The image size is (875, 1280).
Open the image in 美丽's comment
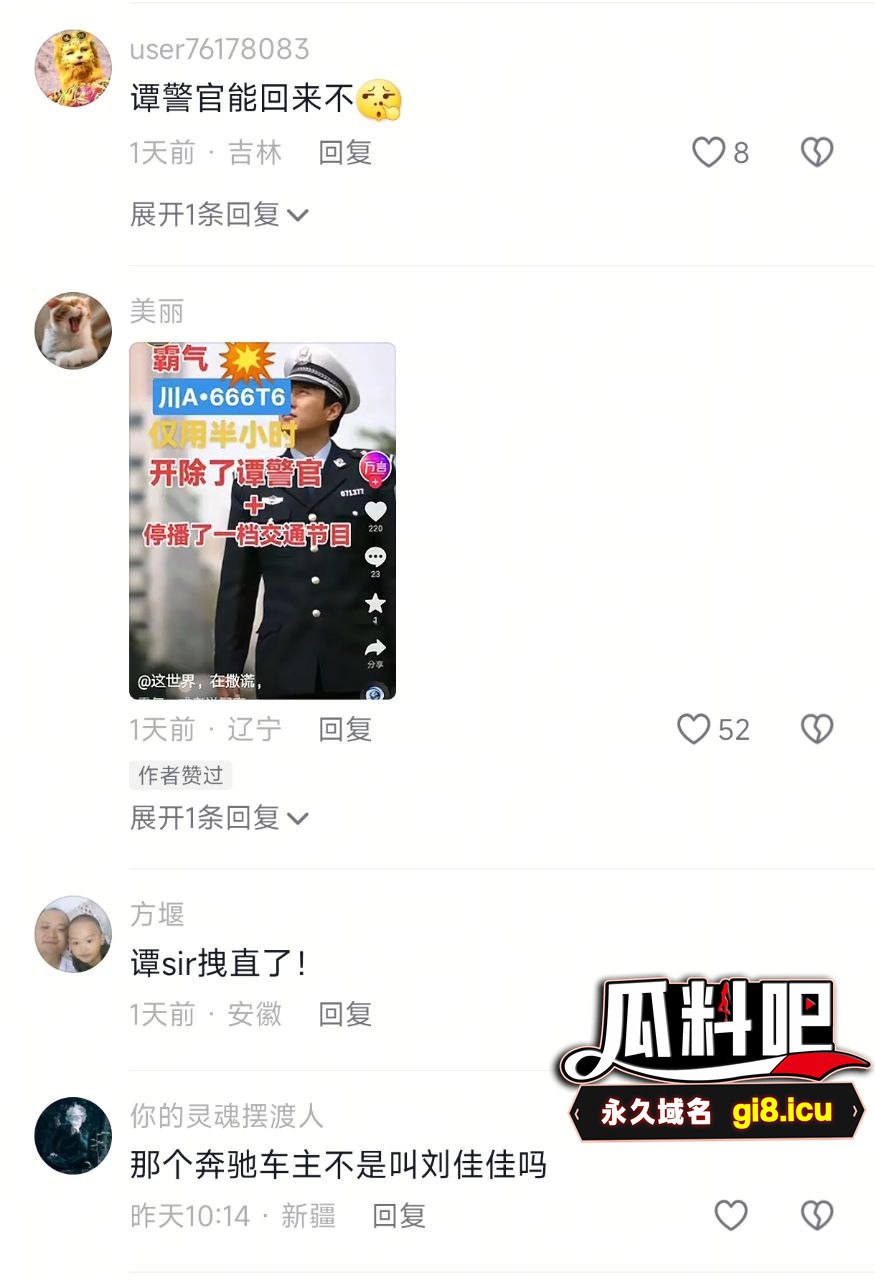262,521
